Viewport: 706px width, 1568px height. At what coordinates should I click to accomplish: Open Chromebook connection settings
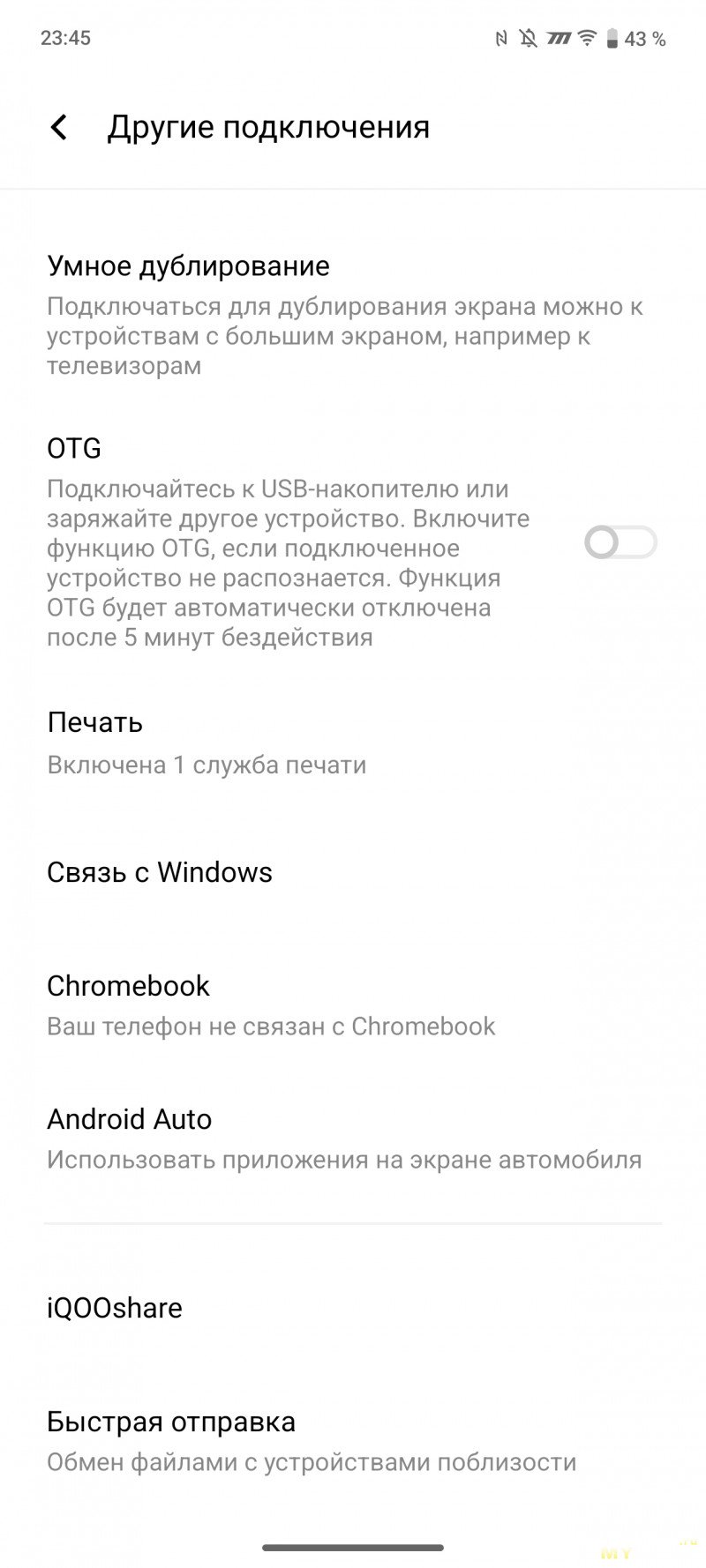(353, 1004)
